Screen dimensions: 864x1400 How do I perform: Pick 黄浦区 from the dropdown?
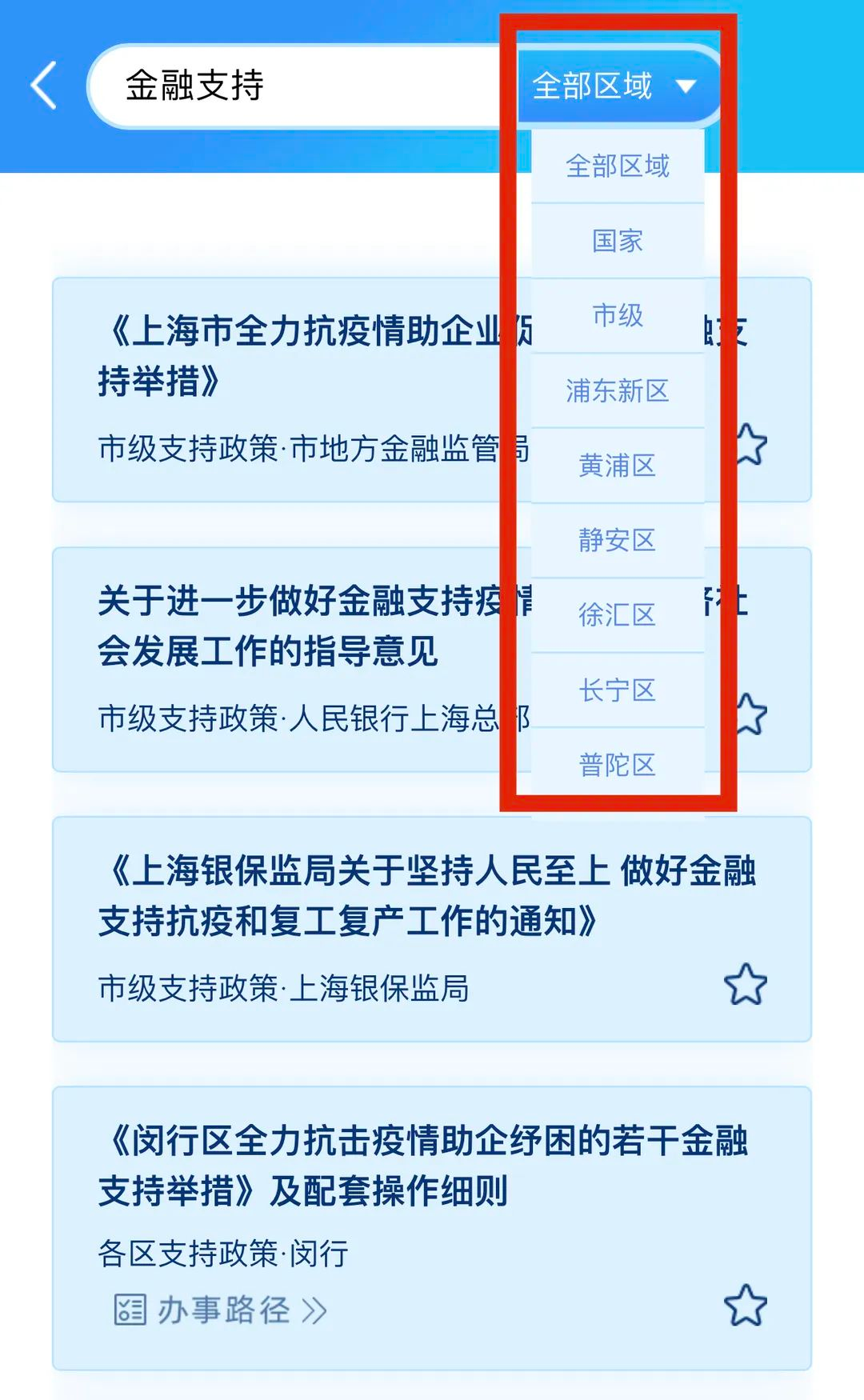click(x=618, y=466)
